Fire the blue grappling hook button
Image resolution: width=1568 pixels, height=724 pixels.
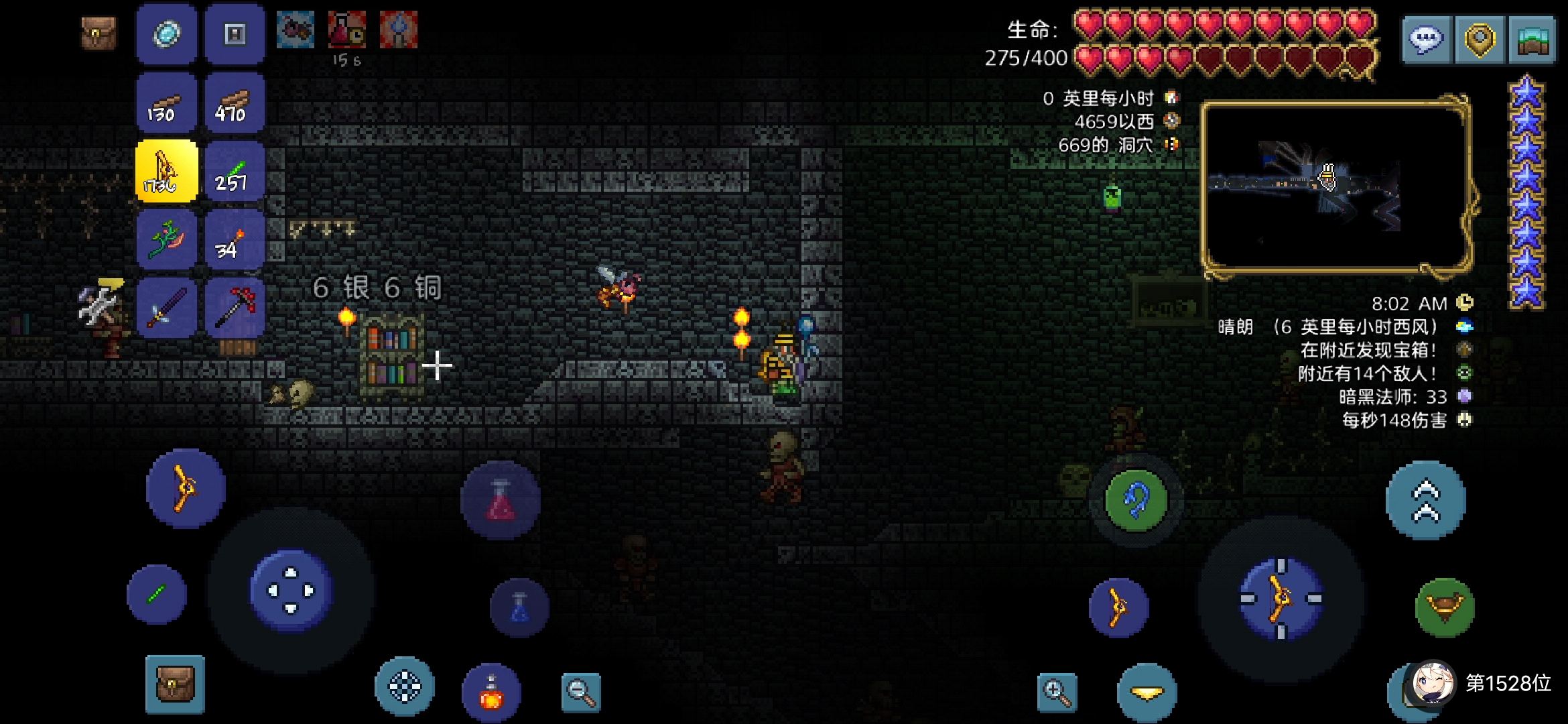click(x=1136, y=500)
